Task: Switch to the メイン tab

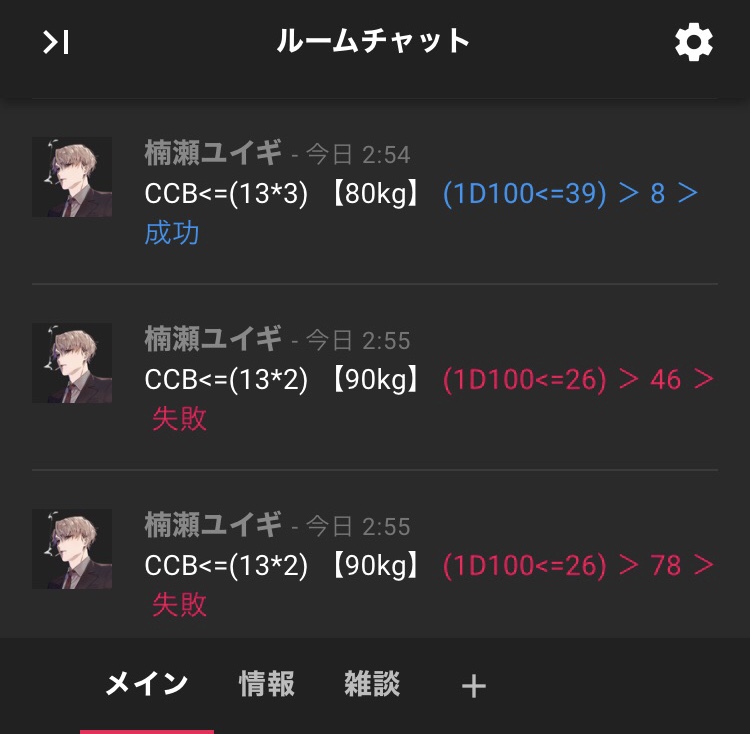Action: [146, 685]
